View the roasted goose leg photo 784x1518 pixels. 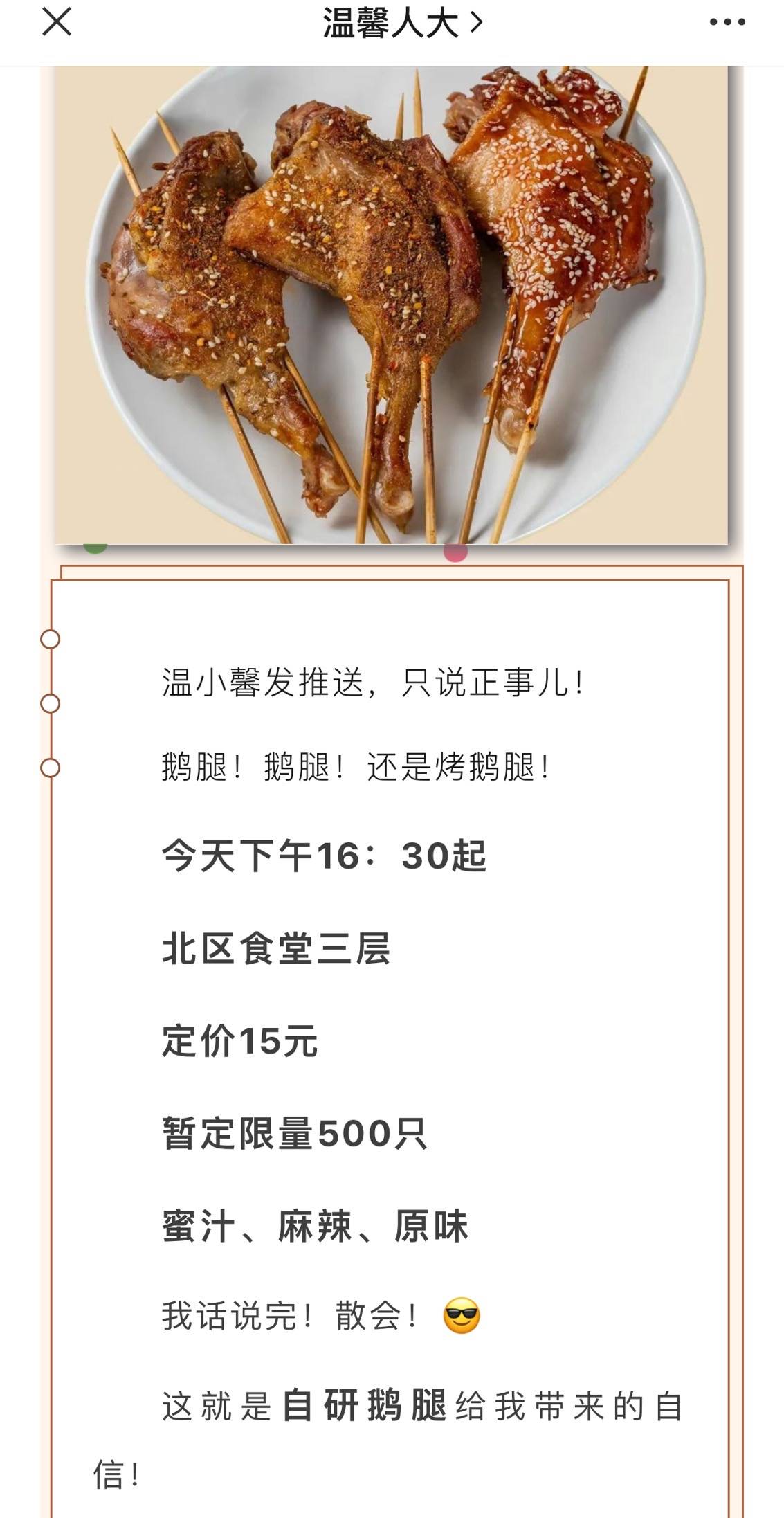click(x=392, y=305)
